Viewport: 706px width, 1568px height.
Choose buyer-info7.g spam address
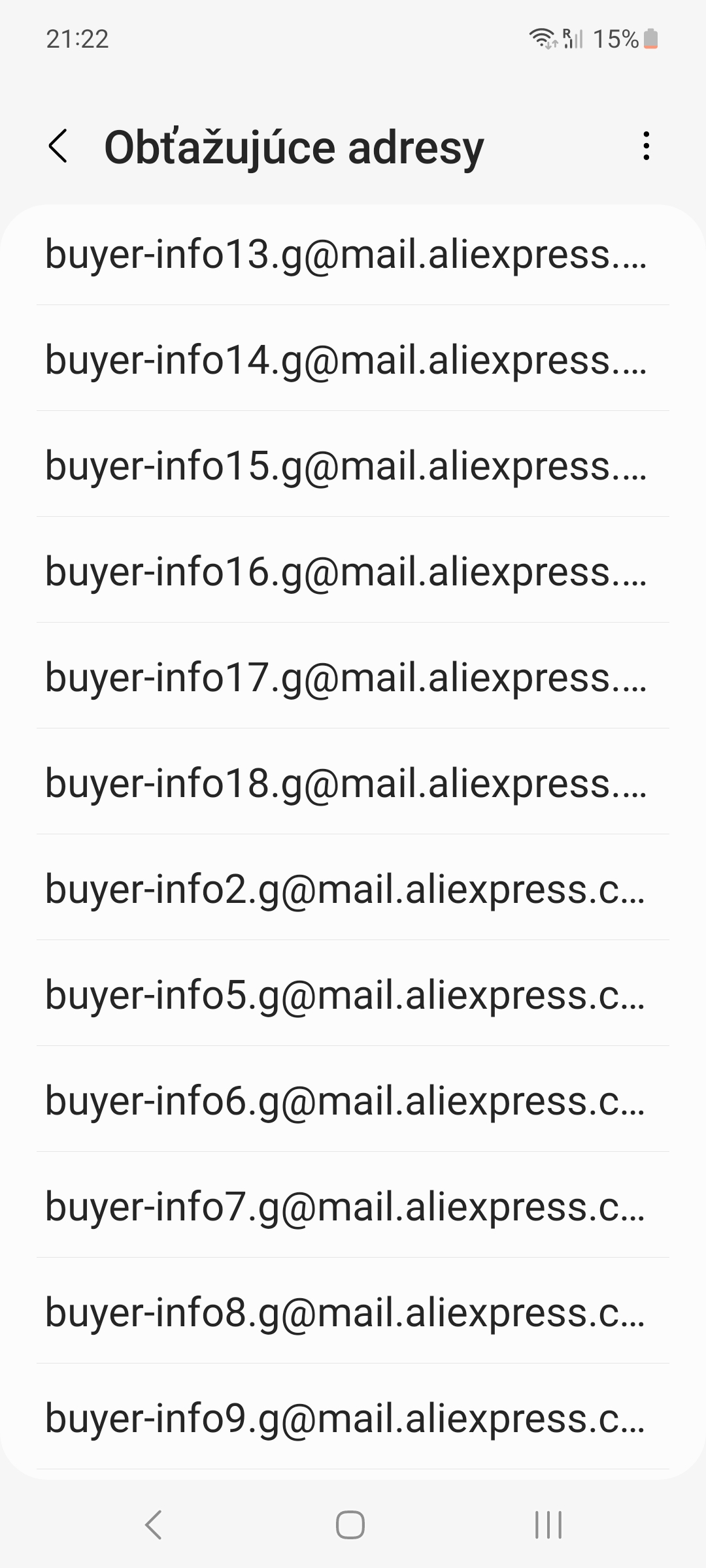[346, 1207]
